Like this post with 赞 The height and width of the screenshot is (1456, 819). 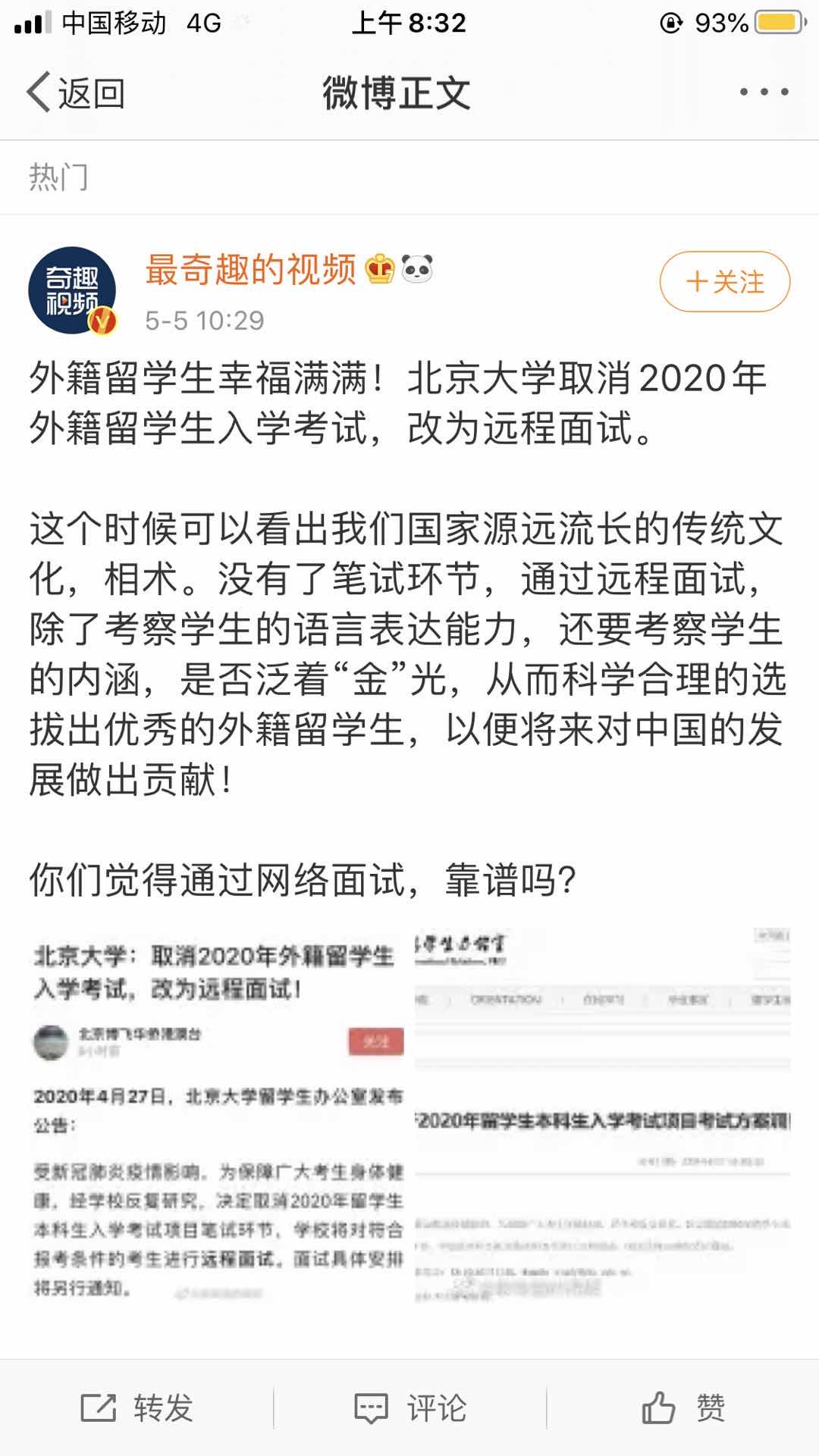tap(683, 1408)
